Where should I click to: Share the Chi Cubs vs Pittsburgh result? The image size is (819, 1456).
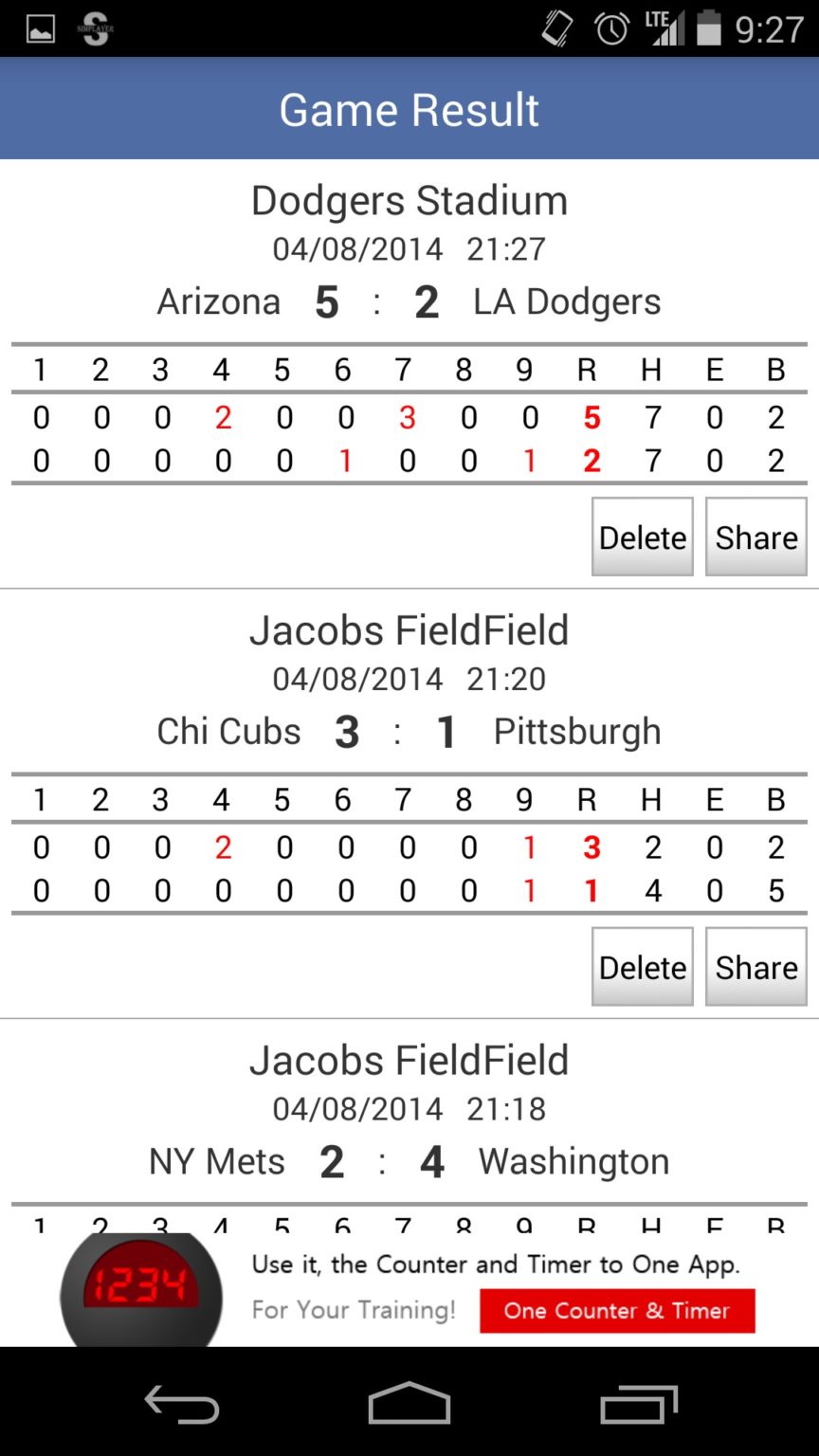coord(755,967)
